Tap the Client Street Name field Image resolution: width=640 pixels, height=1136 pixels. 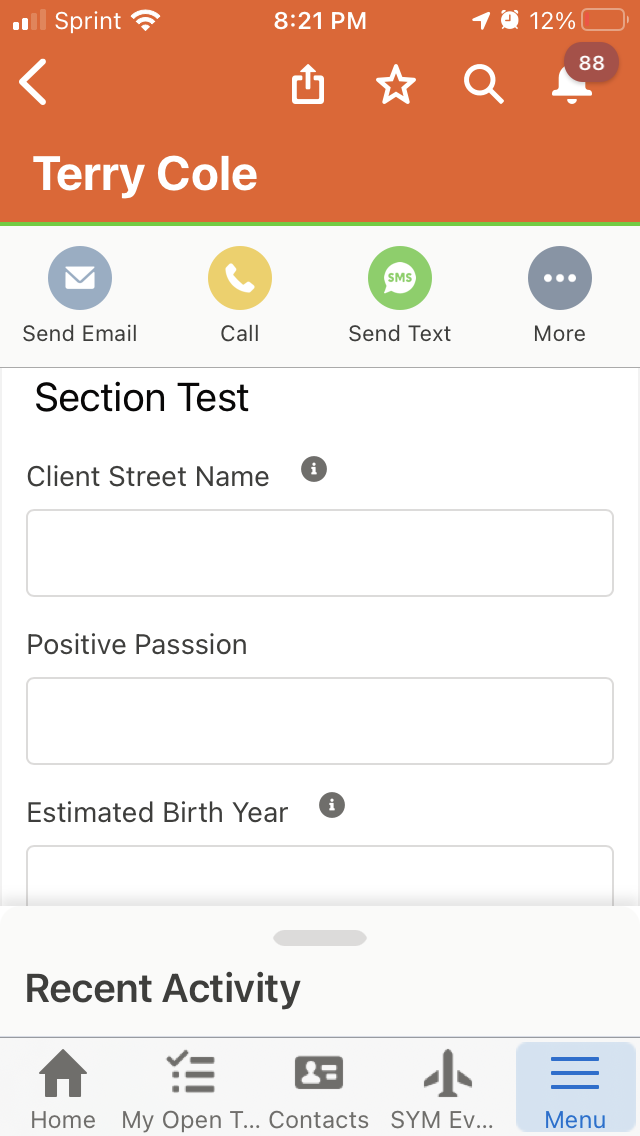tap(320, 553)
